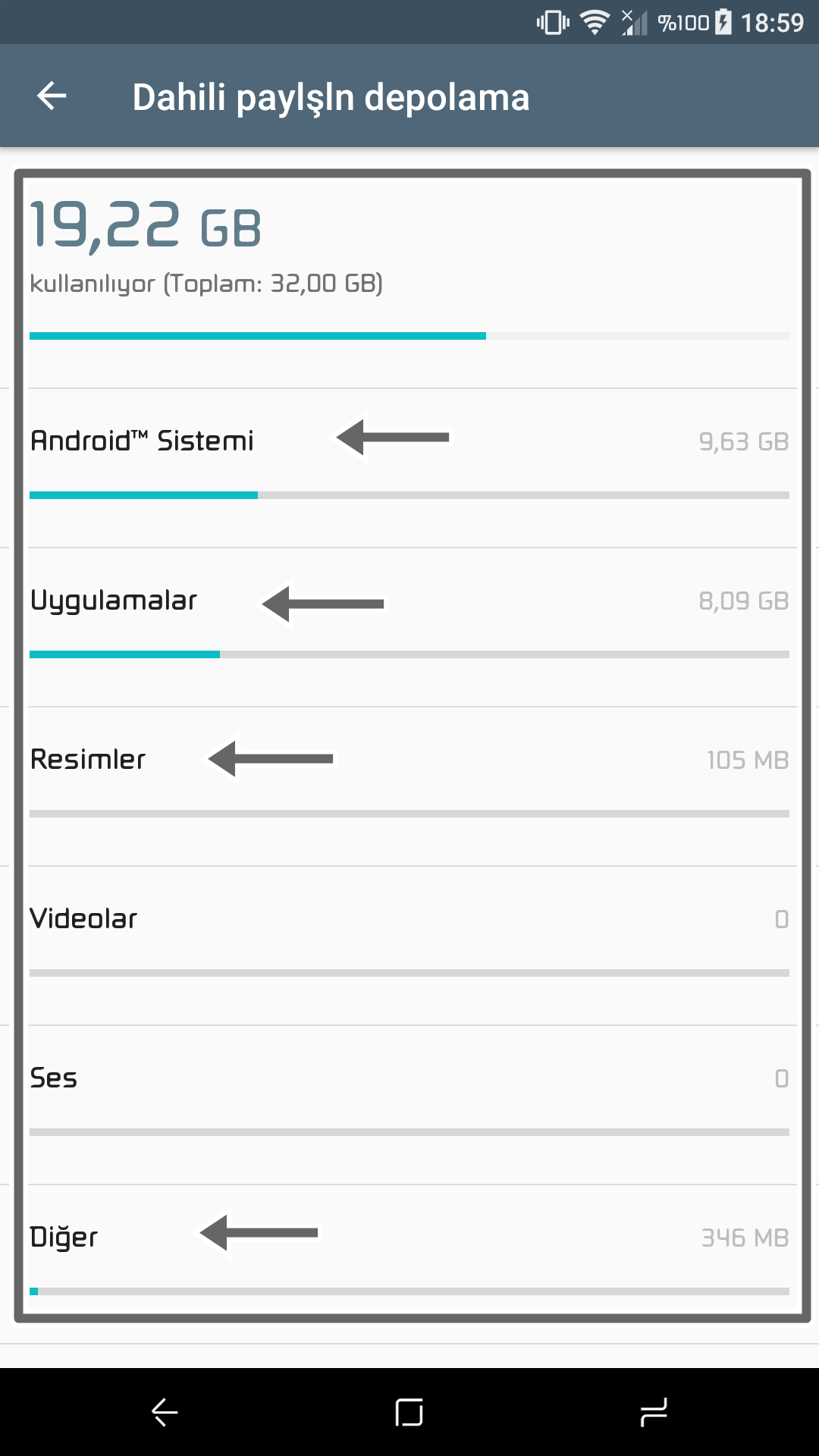Select the Resimler storage row
Viewport: 819px width, 1456px height.
tap(409, 786)
